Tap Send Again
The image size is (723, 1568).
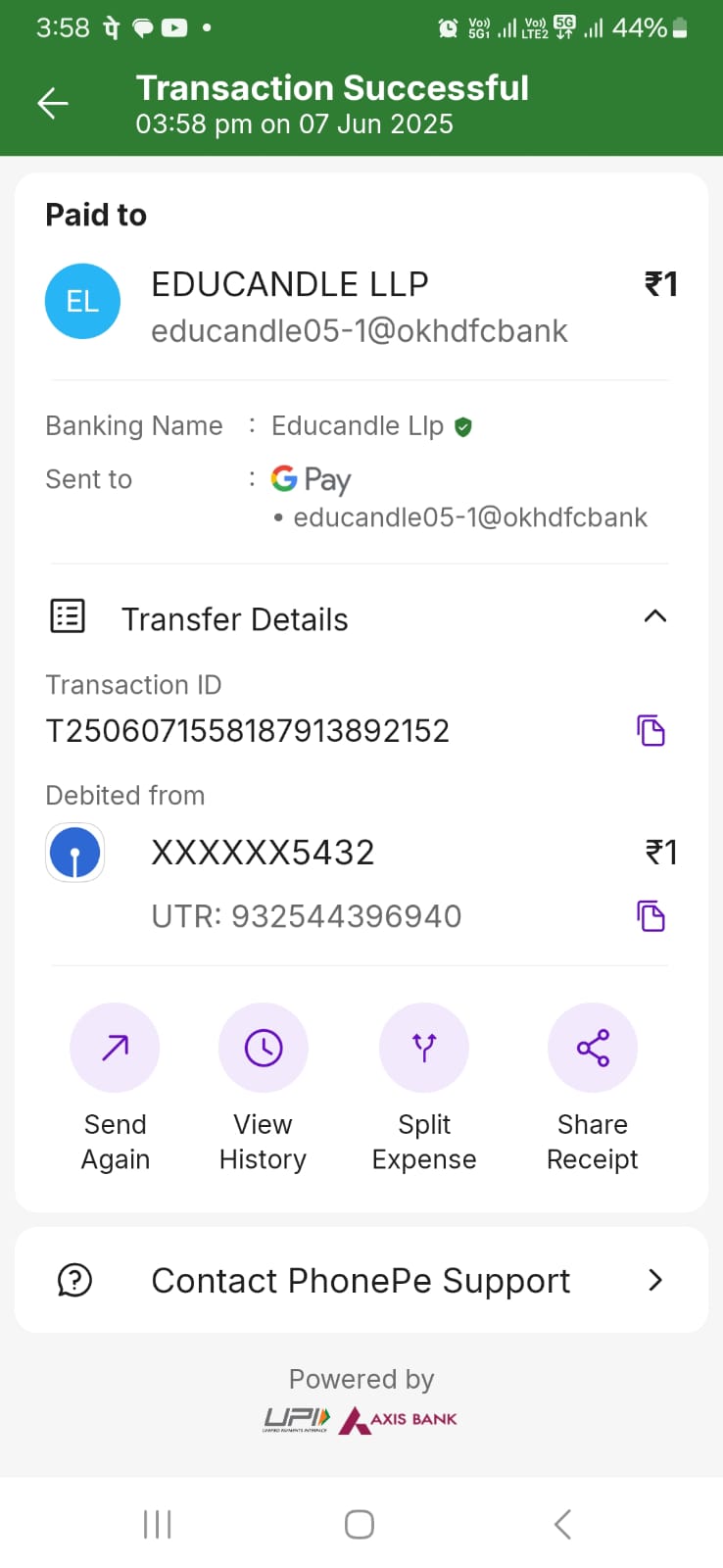pyautogui.click(x=115, y=1049)
